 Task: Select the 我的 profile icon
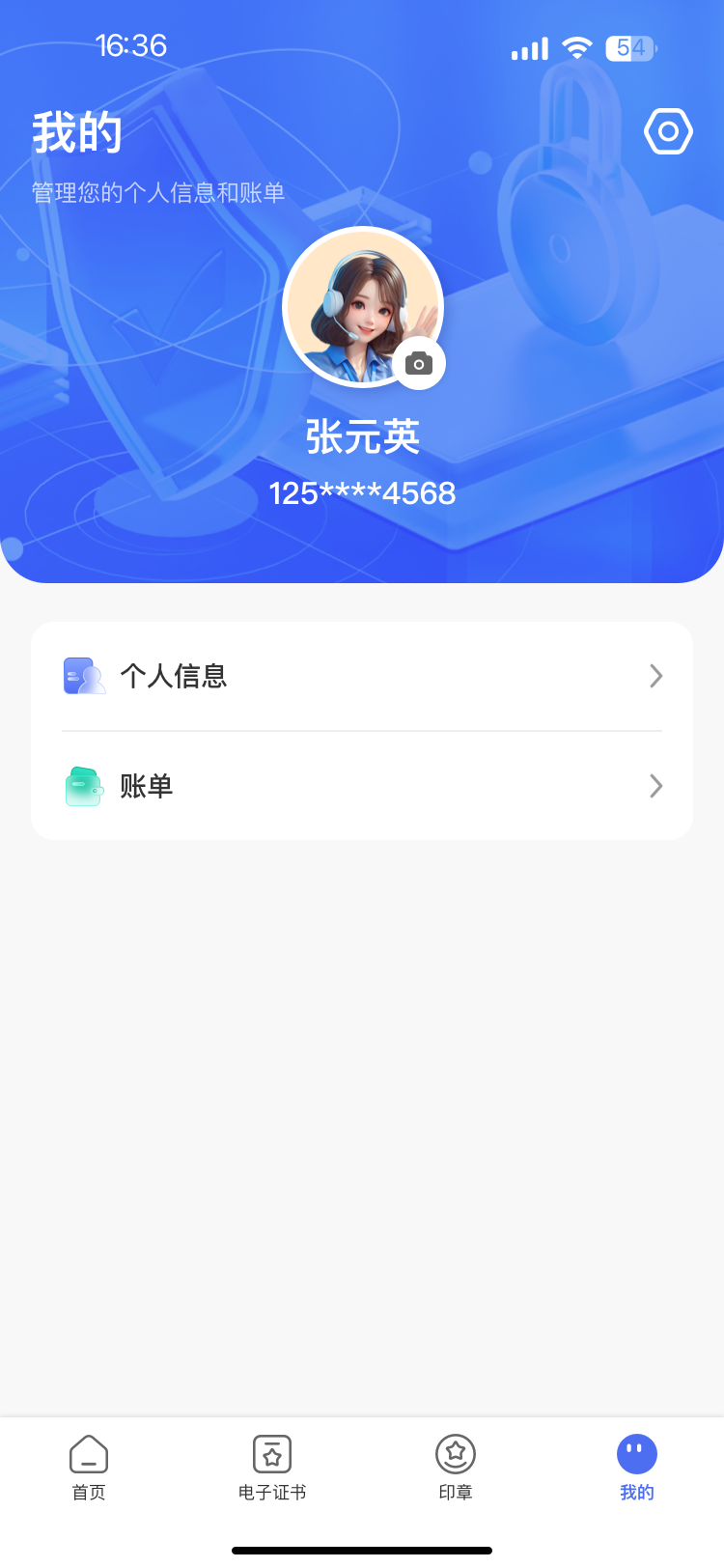pos(636,1451)
